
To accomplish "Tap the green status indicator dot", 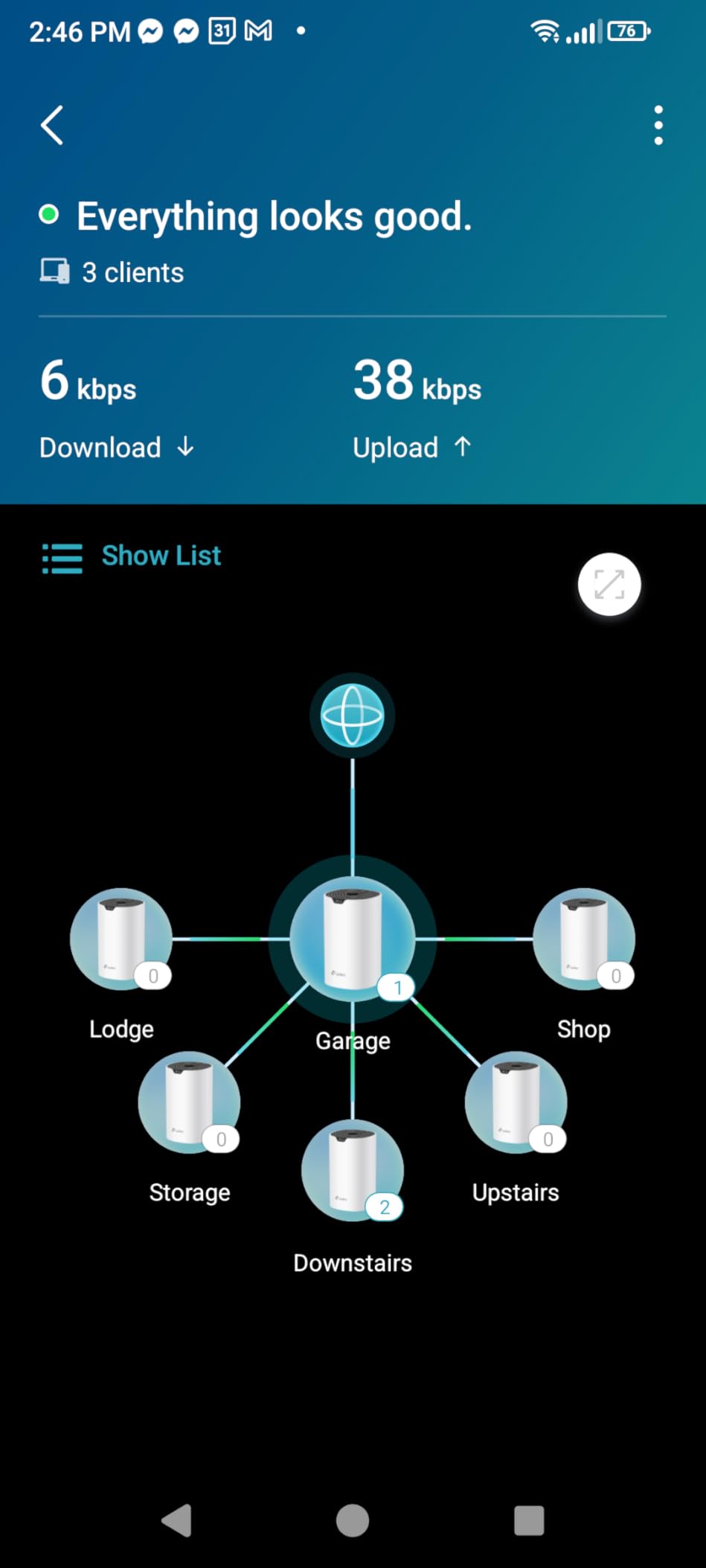I will pyautogui.click(x=49, y=214).
